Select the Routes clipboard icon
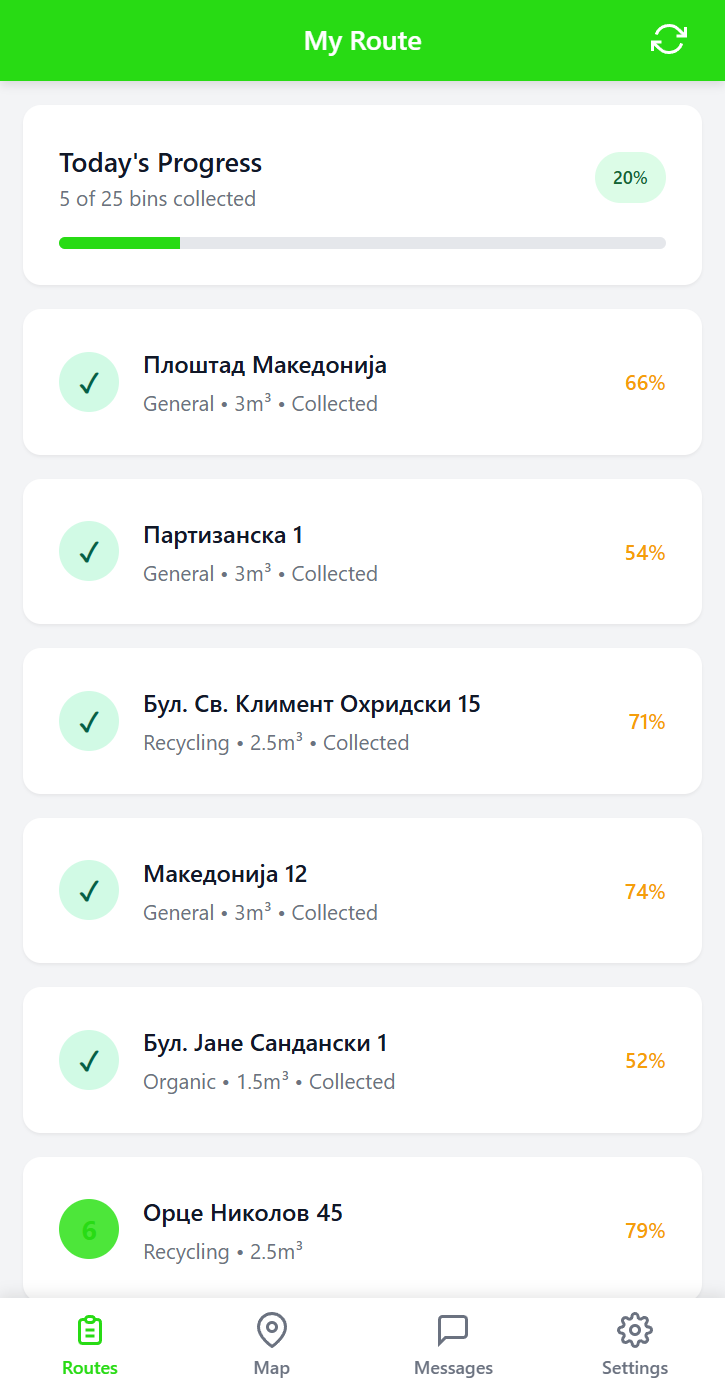The image size is (725, 1389). click(89, 1331)
